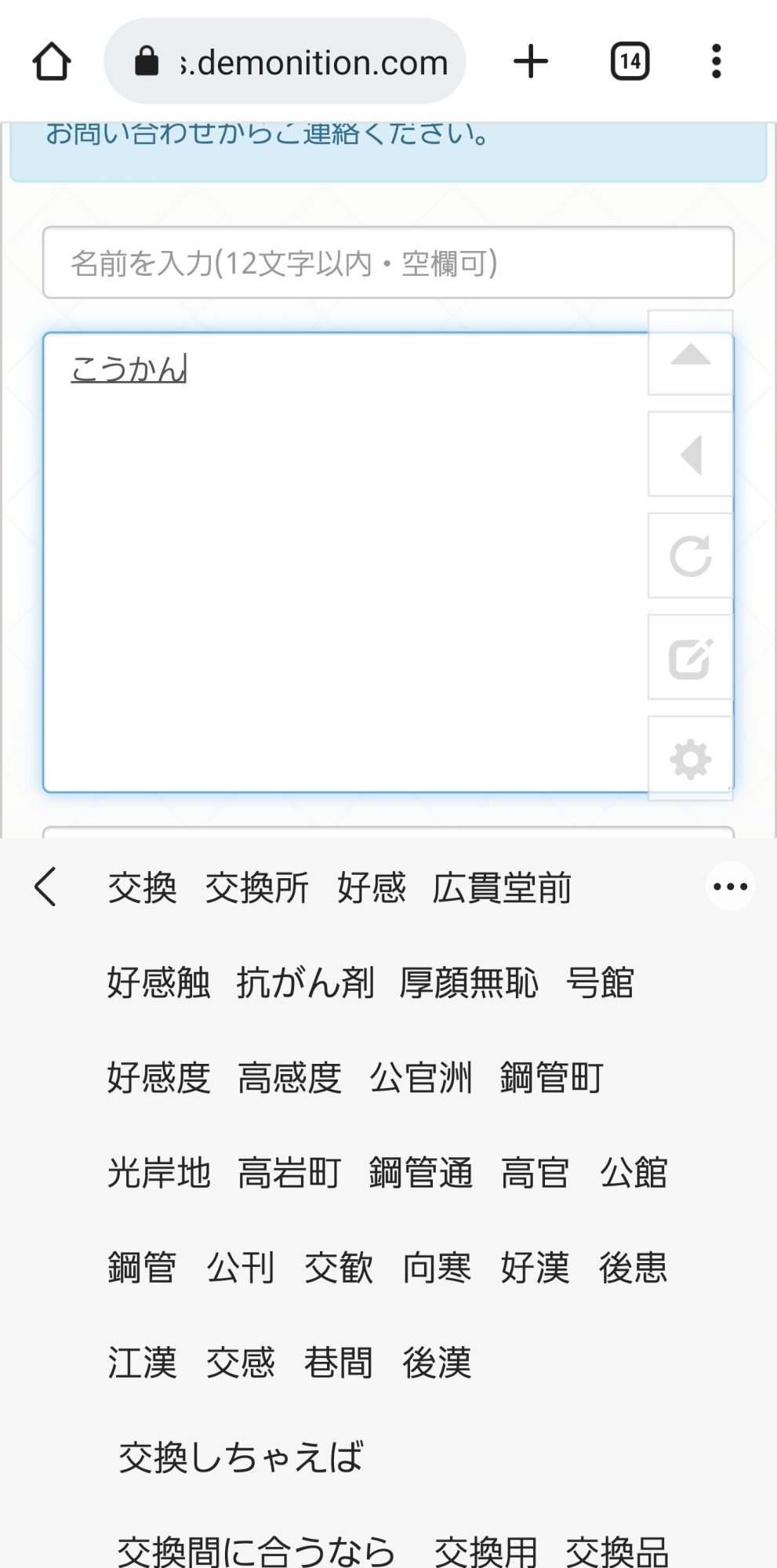Tap the demonition.com address bar
This screenshot has width=777, height=1568.
point(285,62)
